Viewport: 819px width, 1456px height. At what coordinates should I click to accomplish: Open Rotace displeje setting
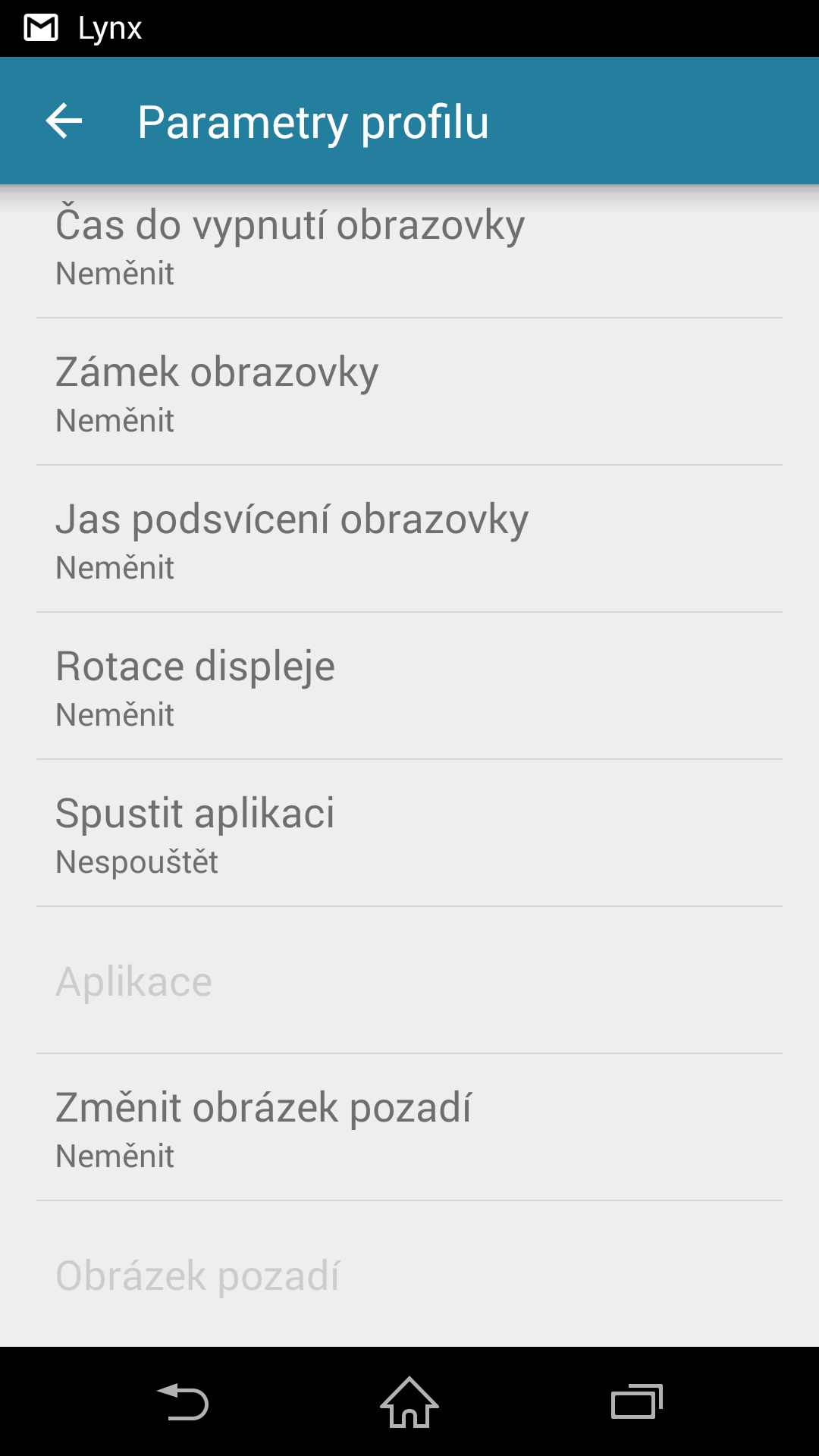point(409,686)
